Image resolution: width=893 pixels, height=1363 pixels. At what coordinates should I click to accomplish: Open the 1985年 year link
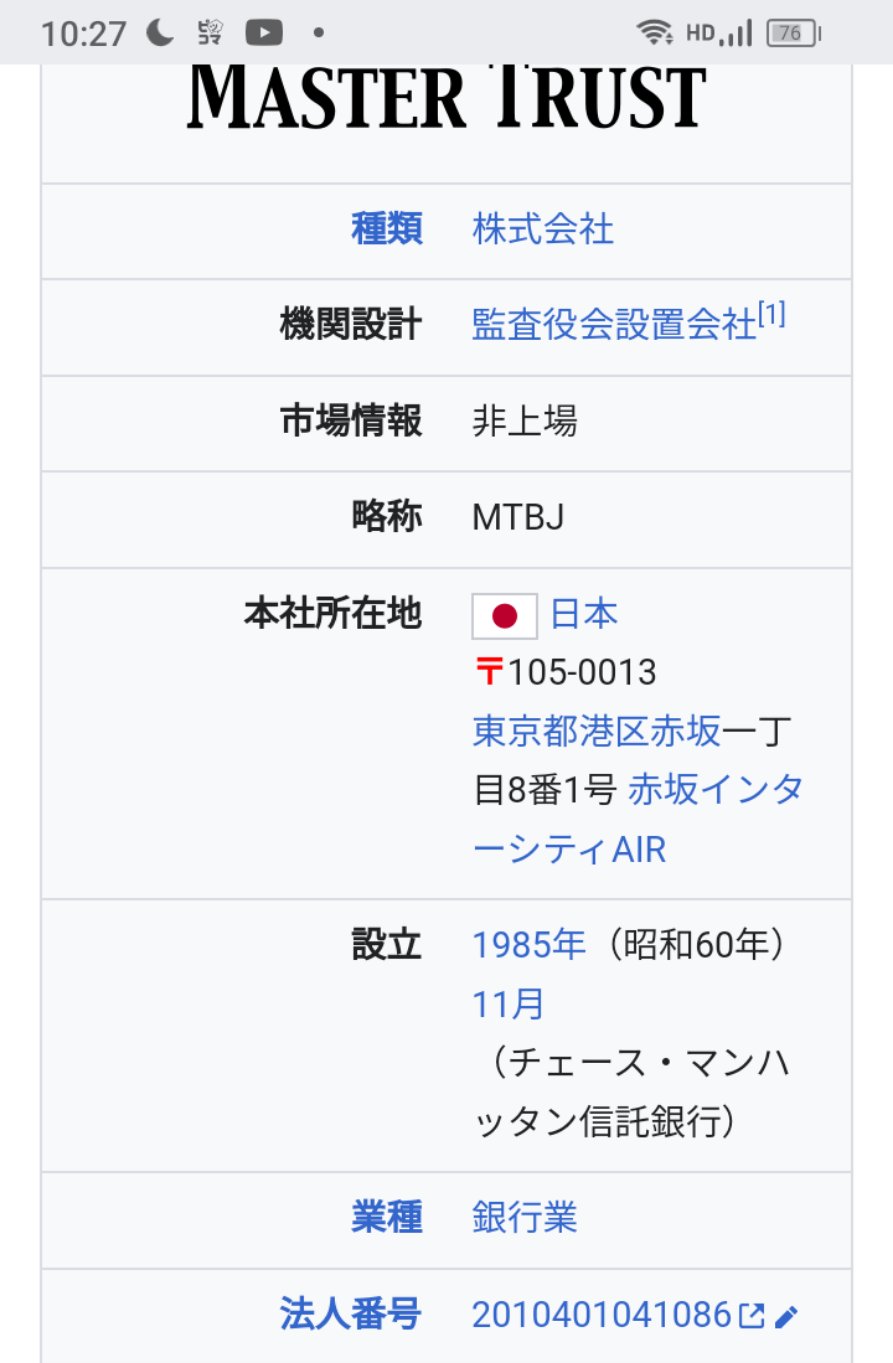528,944
